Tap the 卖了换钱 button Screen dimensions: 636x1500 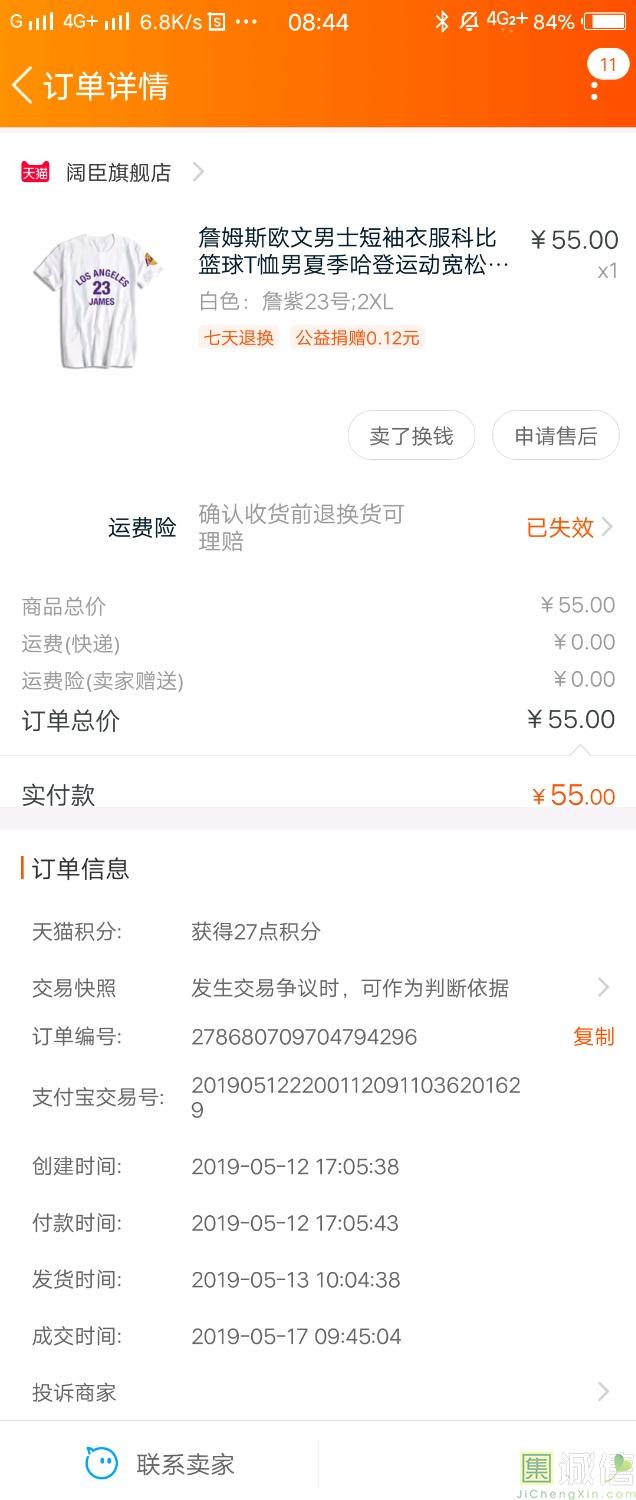tap(411, 436)
